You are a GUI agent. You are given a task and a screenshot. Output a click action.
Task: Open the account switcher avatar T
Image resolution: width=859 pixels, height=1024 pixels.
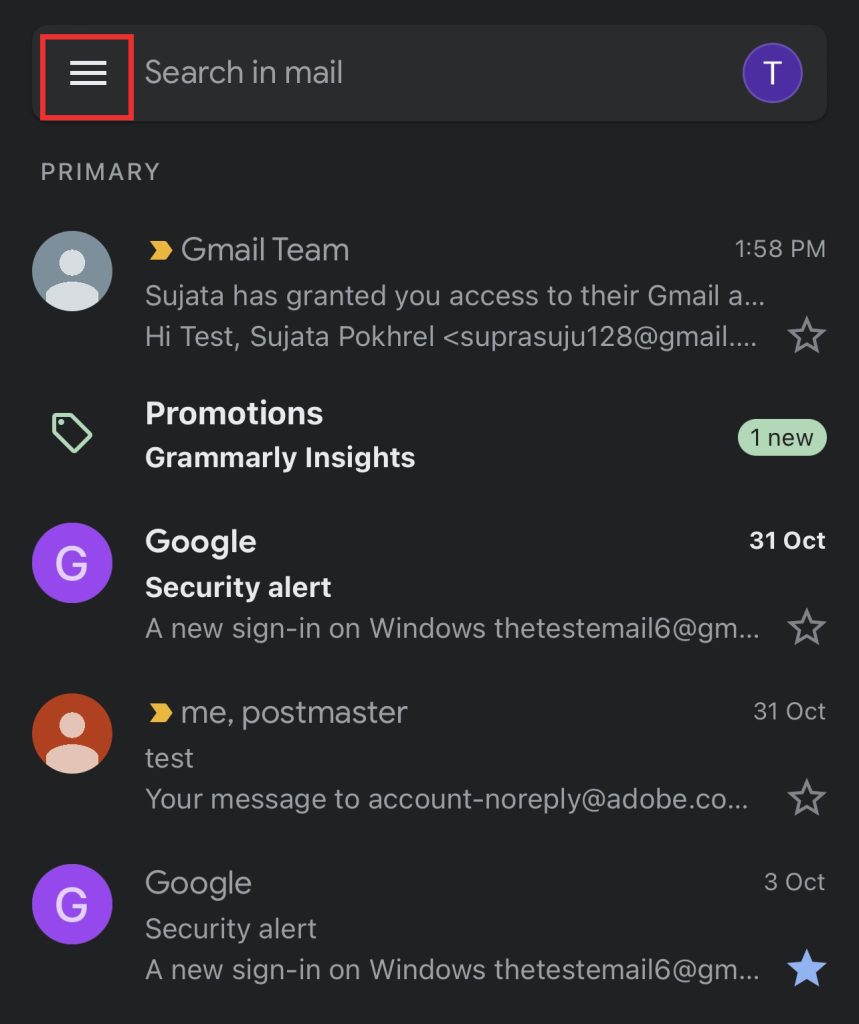pyautogui.click(x=772, y=72)
